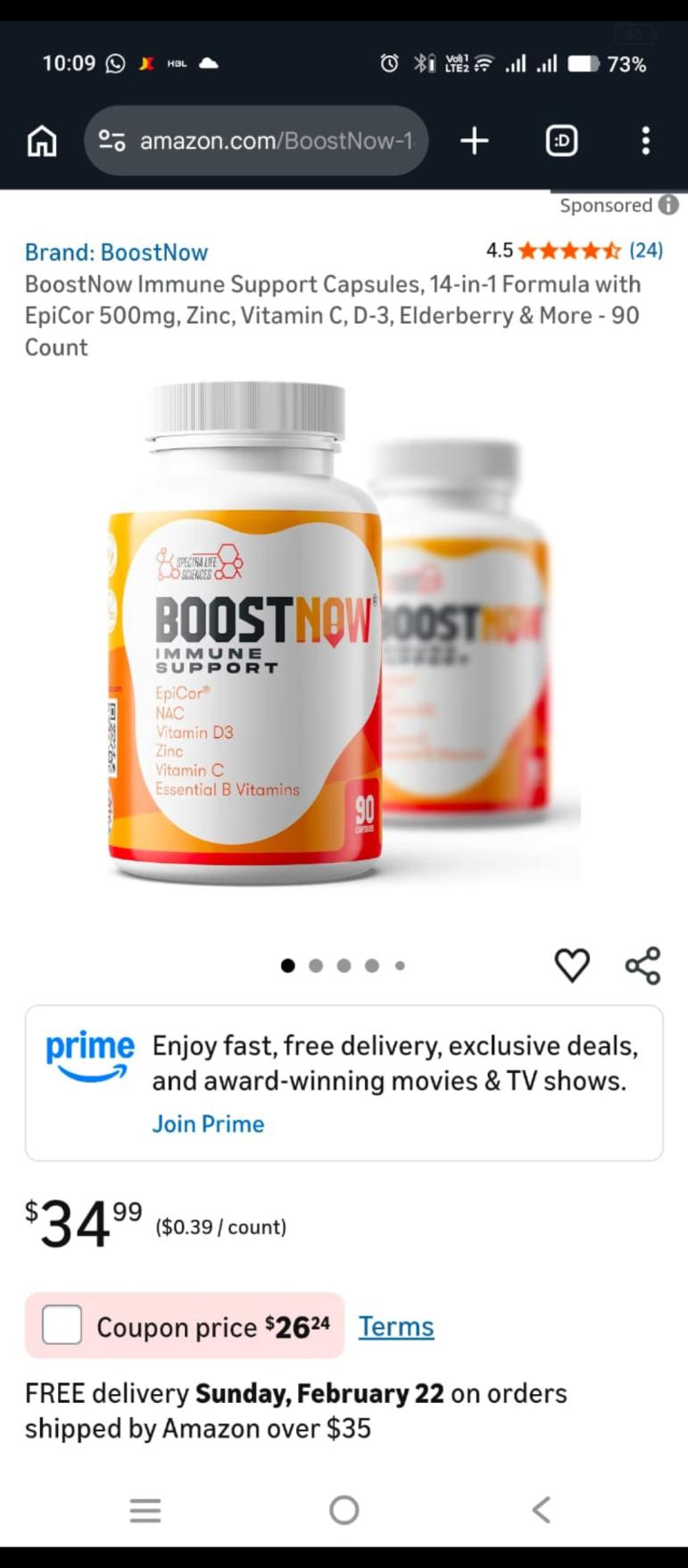
Task: Open the tab switcher
Action: pyautogui.click(x=561, y=141)
